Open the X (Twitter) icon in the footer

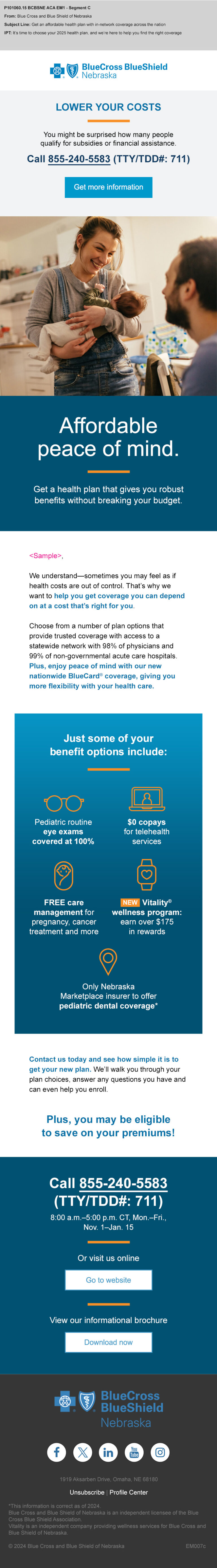tap(83, 1452)
